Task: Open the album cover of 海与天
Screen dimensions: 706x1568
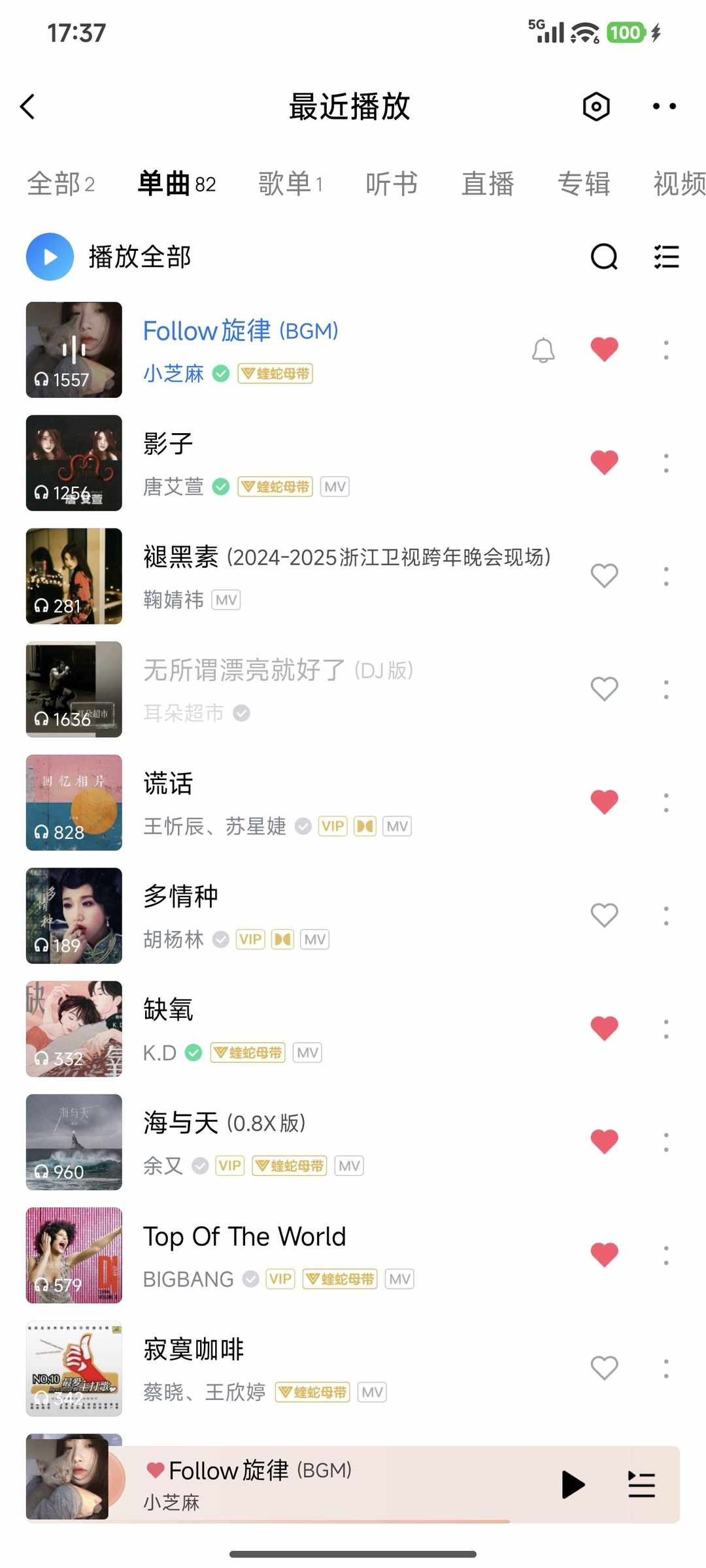Action: point(73,1141)
